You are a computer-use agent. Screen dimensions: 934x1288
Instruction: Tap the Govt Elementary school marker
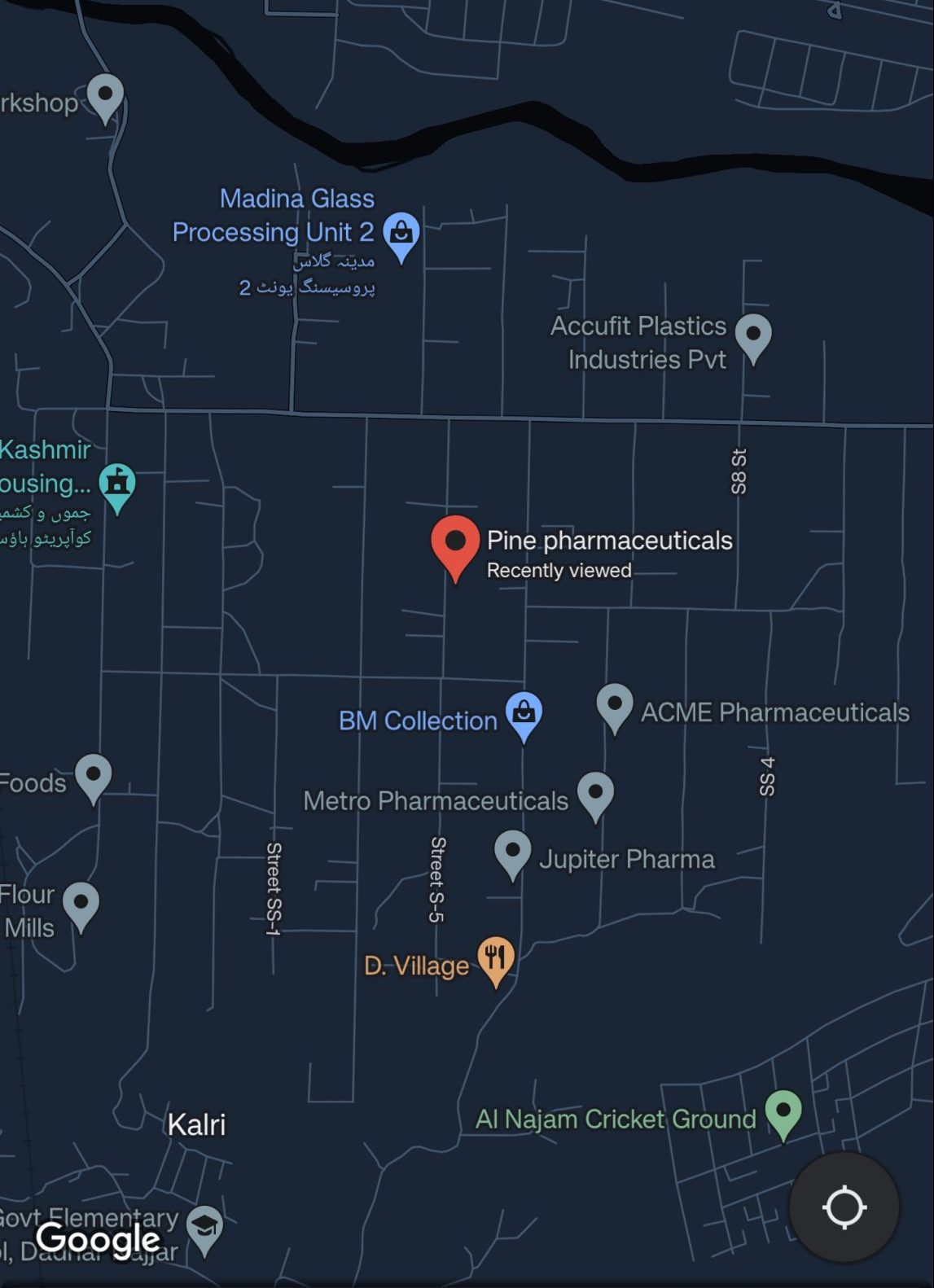[x=204, y=1226]
